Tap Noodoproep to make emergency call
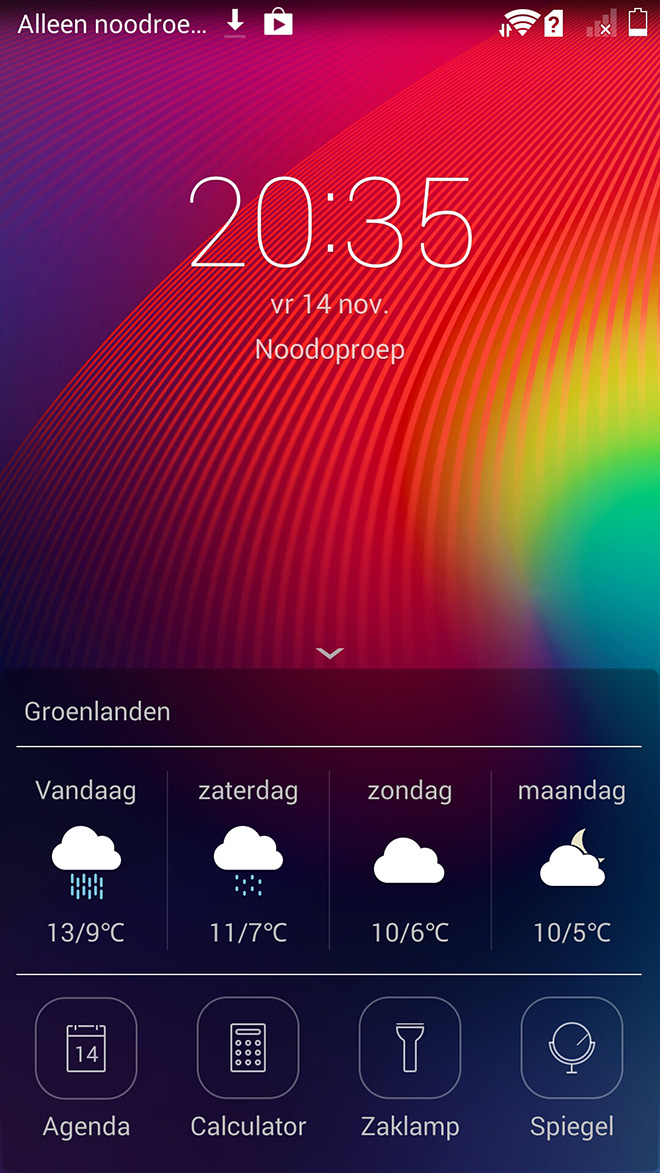The image size is (660, 1173). tap(330, 349)
